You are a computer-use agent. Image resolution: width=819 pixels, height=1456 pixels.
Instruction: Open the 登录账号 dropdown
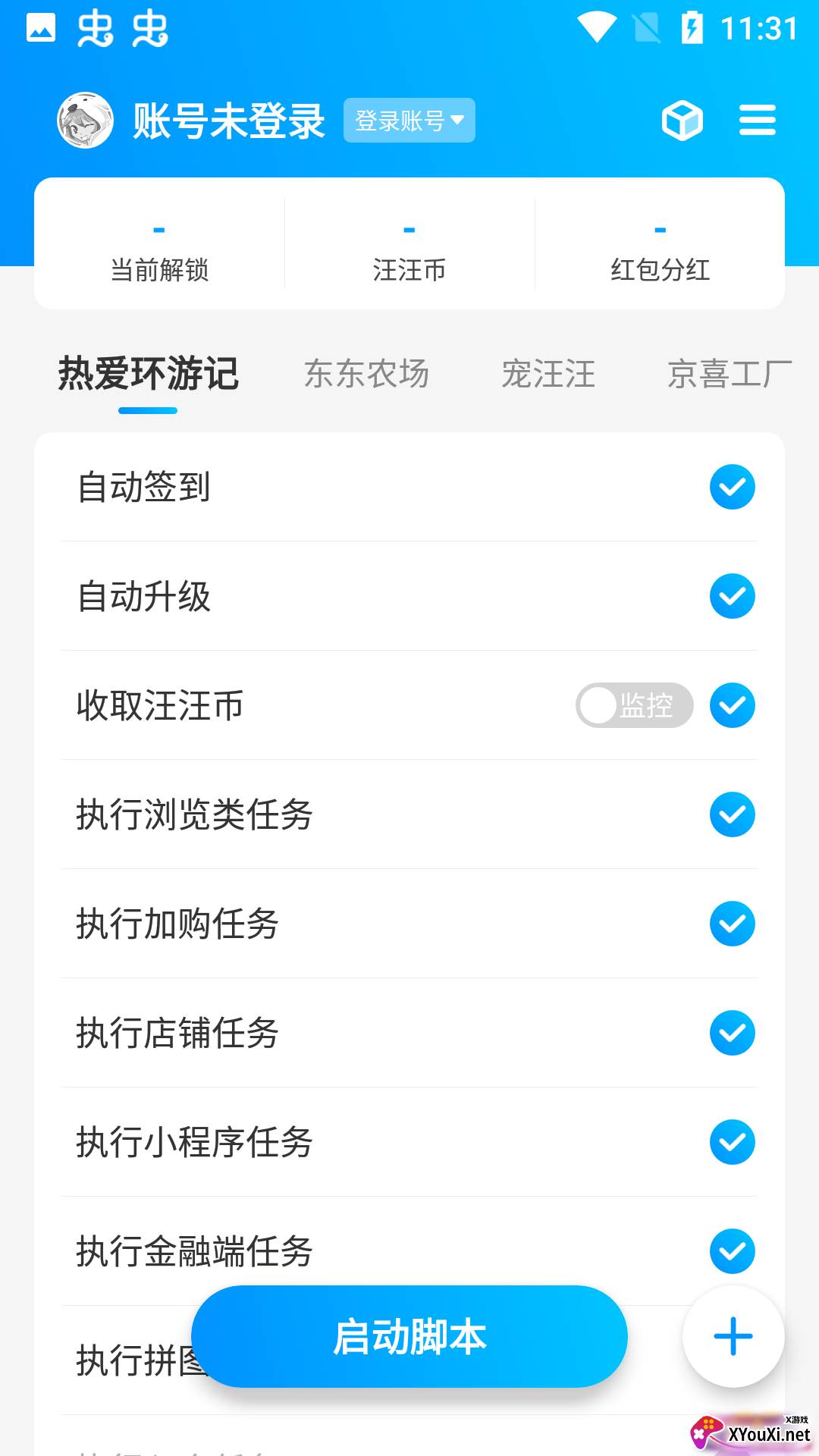(409, 120)
